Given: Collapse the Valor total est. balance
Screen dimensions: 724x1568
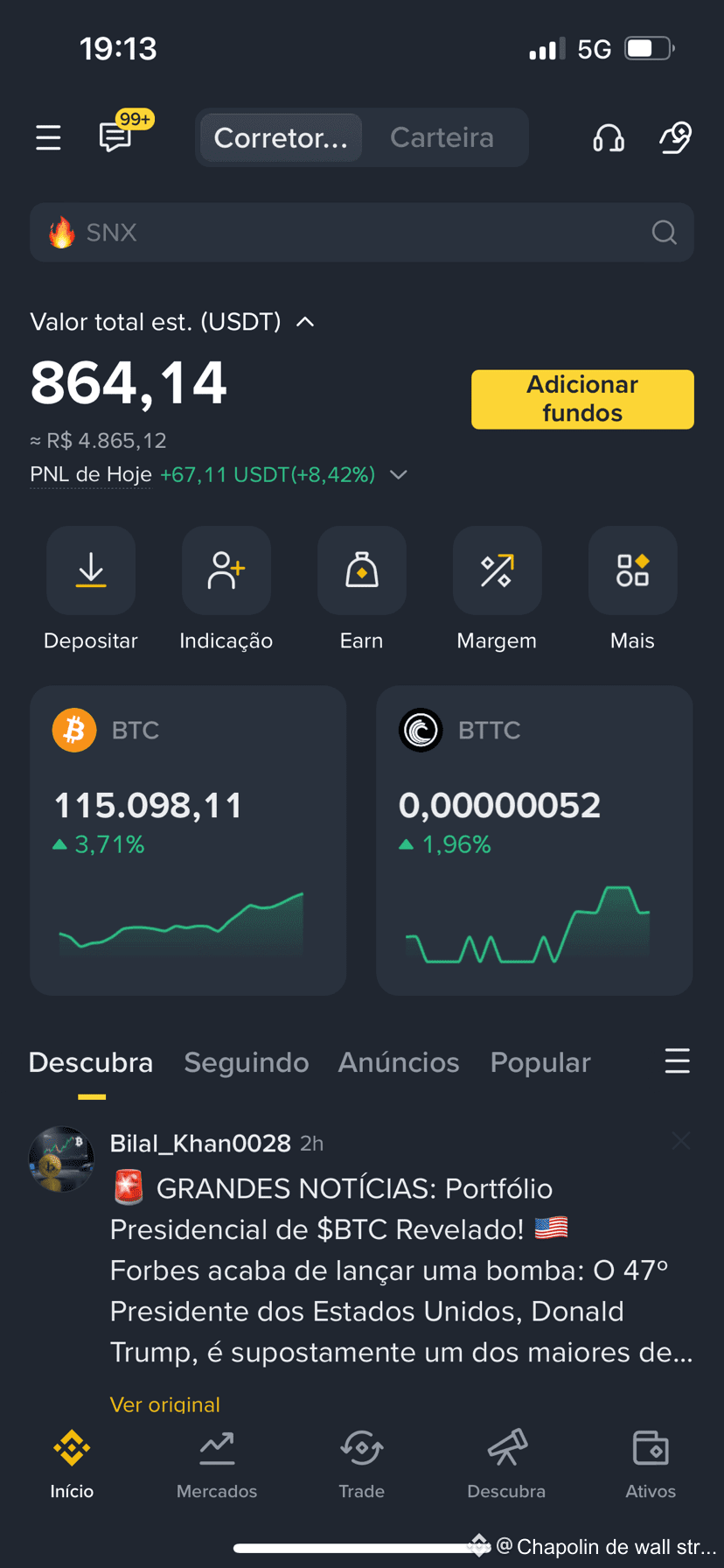Looking at the screenshot, I should (x=305, y=322).
